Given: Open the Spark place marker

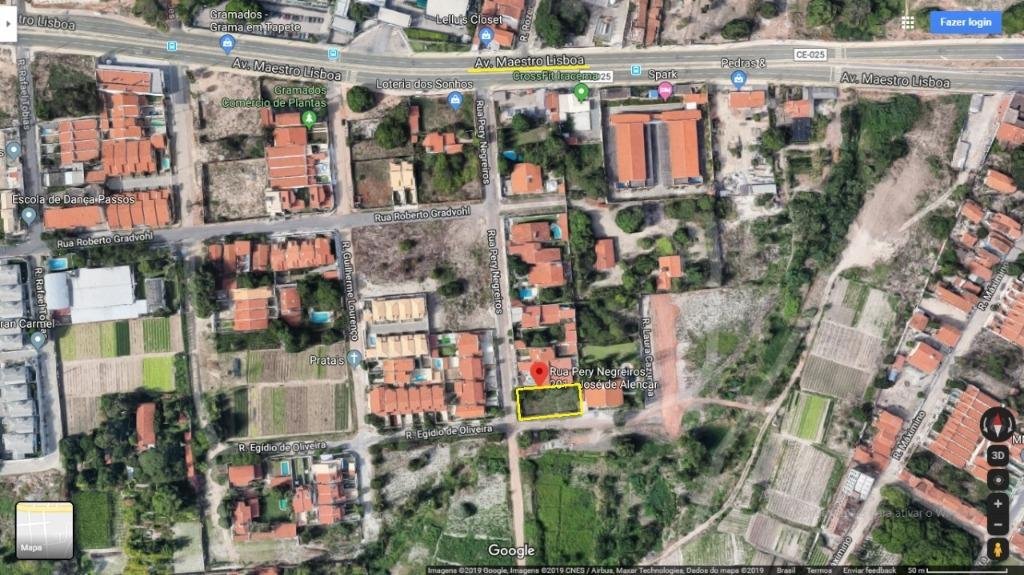Looking at the screenshot, I should 665,90.
